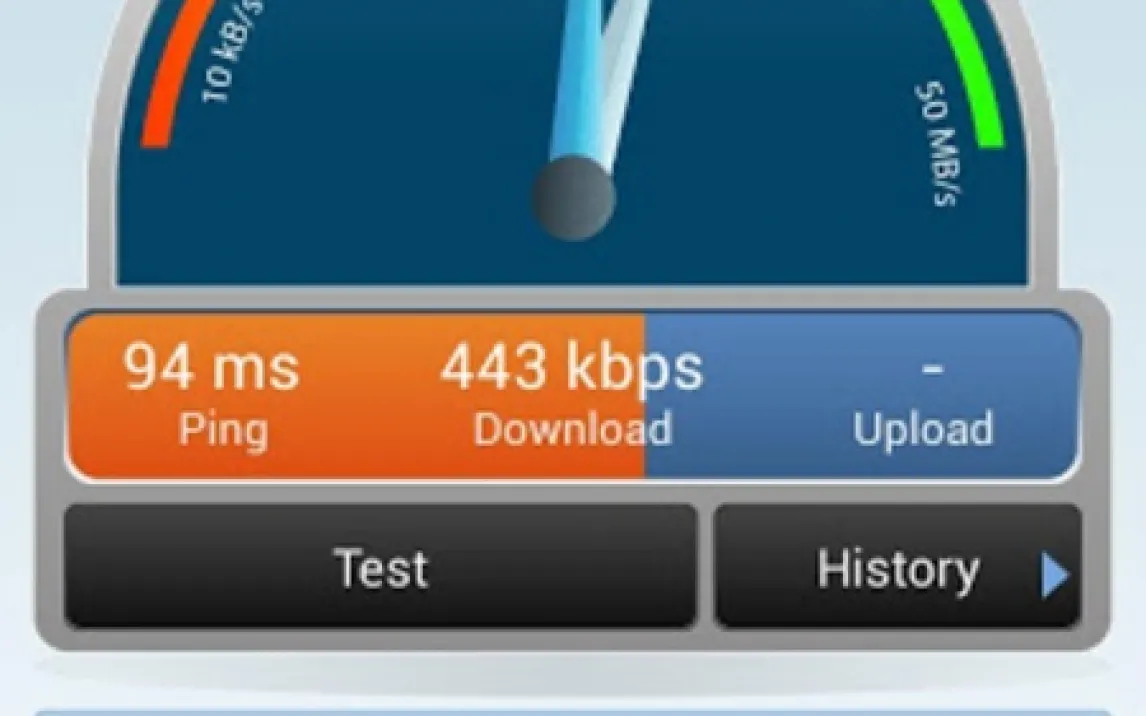
Task: Open the History results
Action: pyautogui.click(x=897, y=569)
